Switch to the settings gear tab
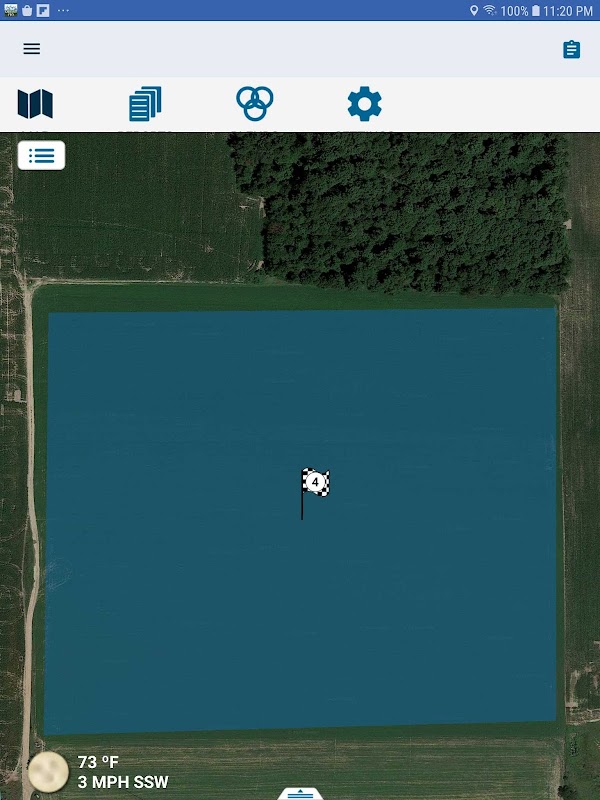The image size is (600, 800). pos(364,104)
